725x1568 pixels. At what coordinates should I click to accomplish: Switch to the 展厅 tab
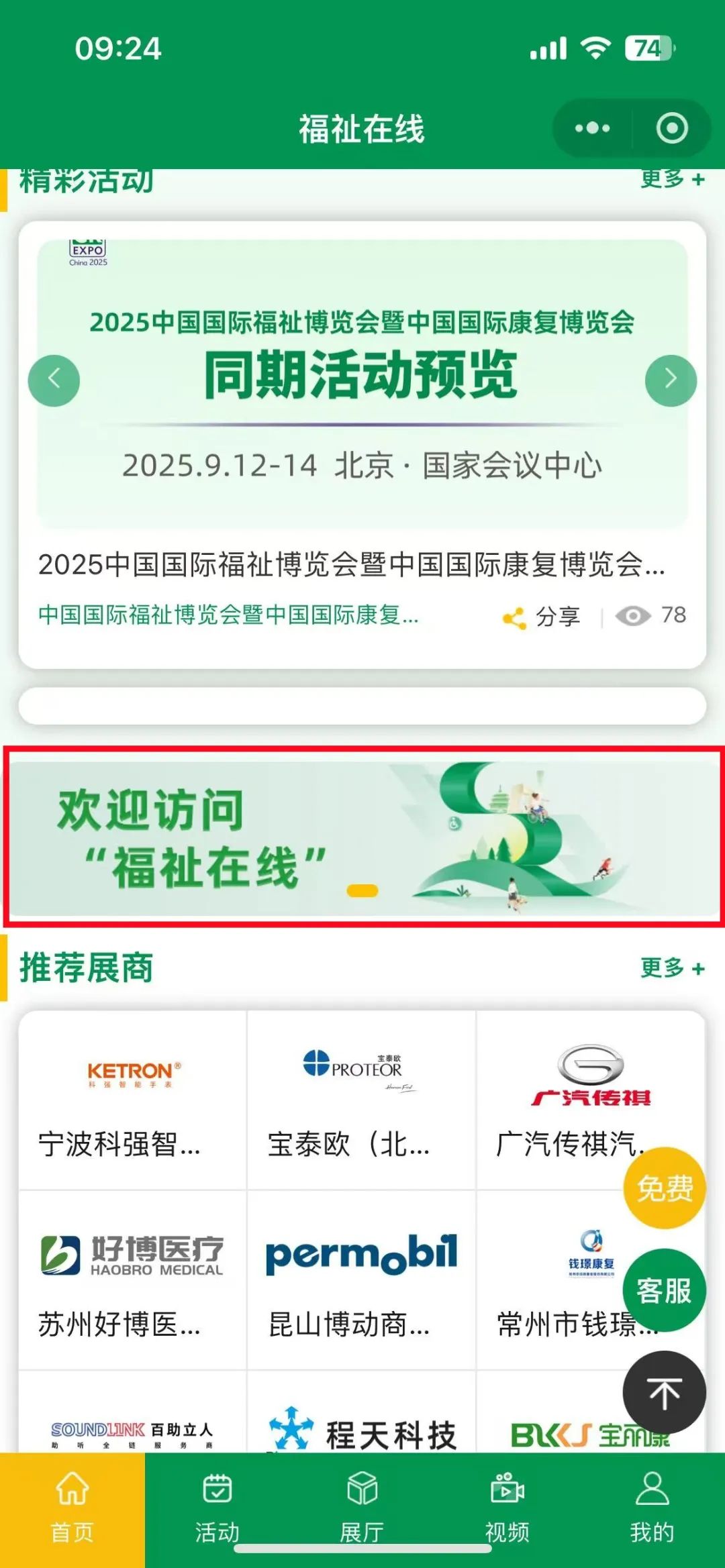(x=362, y=1508)
